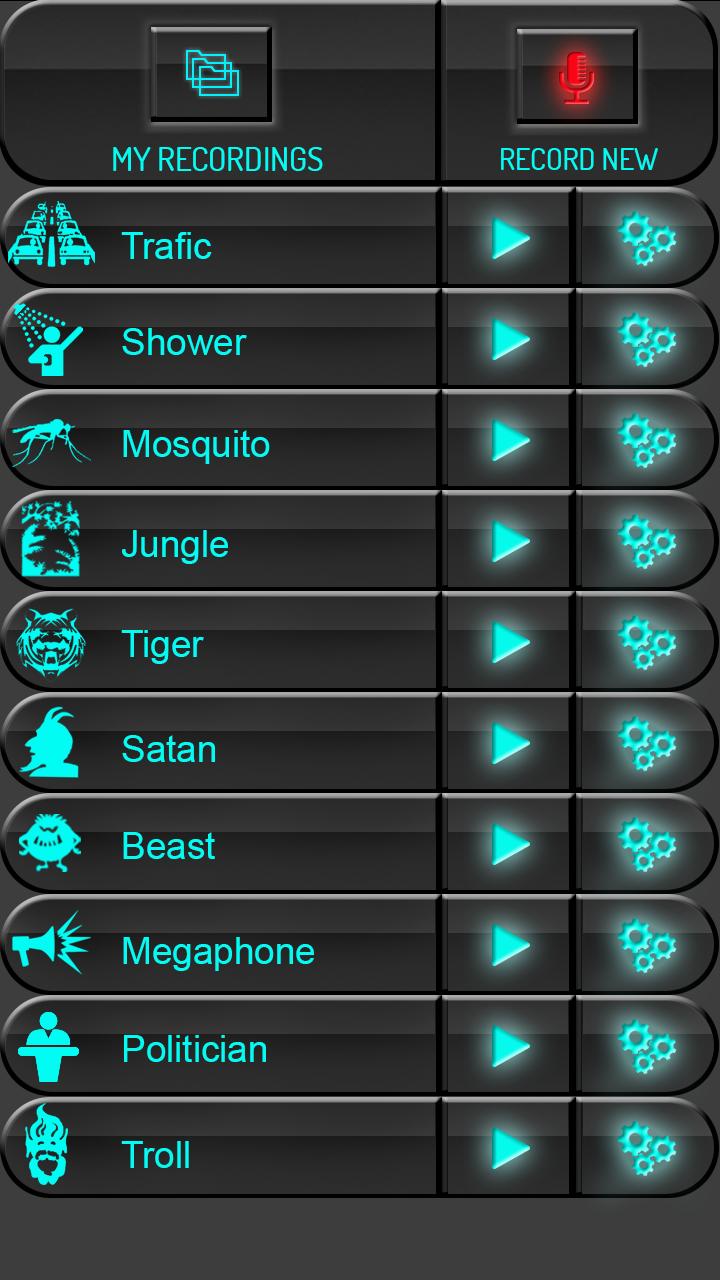The image size is (720, 1280).
Task: Open settings gears for Jungle effect
Action: click(x=646, y=542)
